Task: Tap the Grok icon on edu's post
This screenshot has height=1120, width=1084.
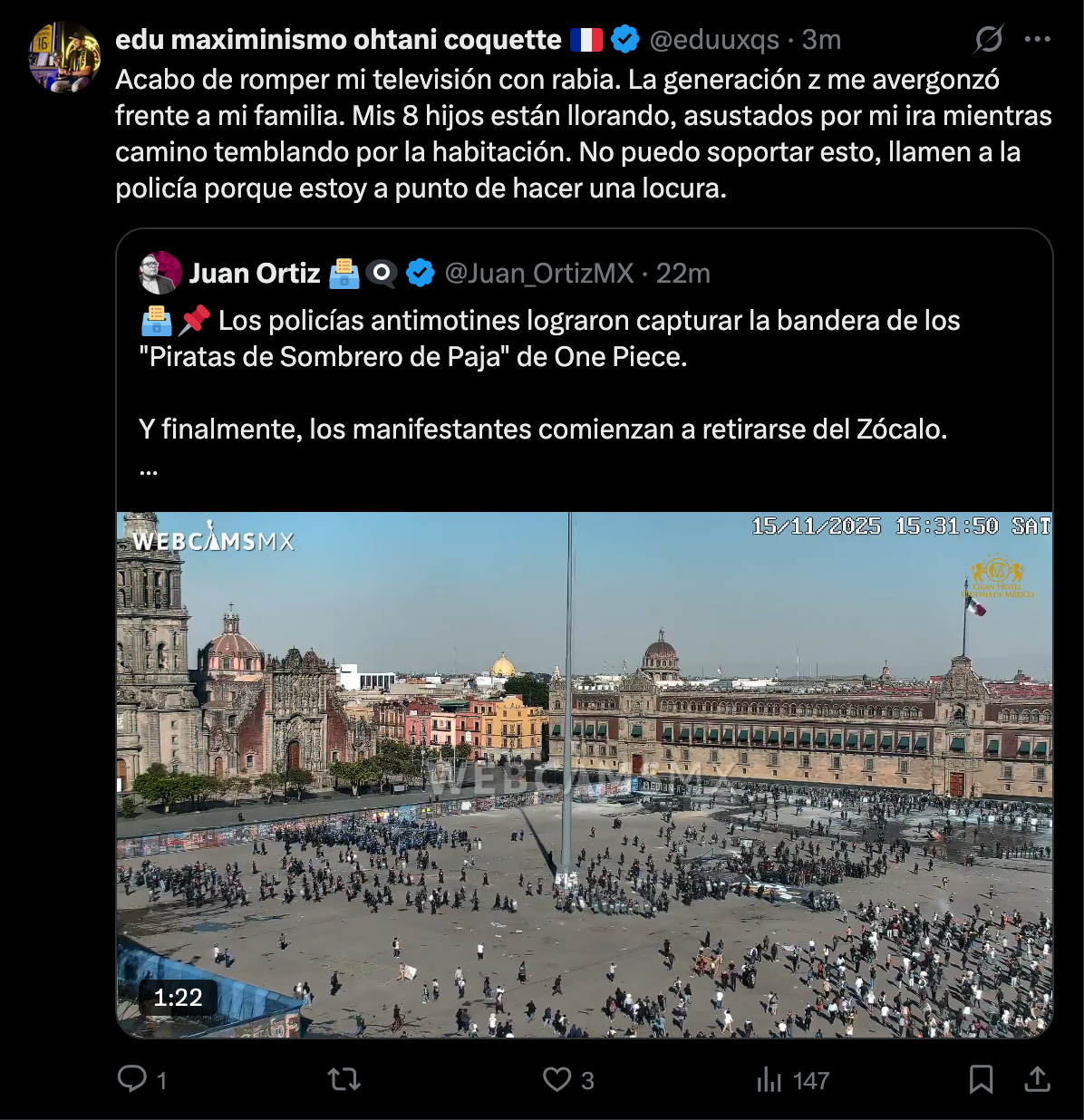Action: point(989,39)
